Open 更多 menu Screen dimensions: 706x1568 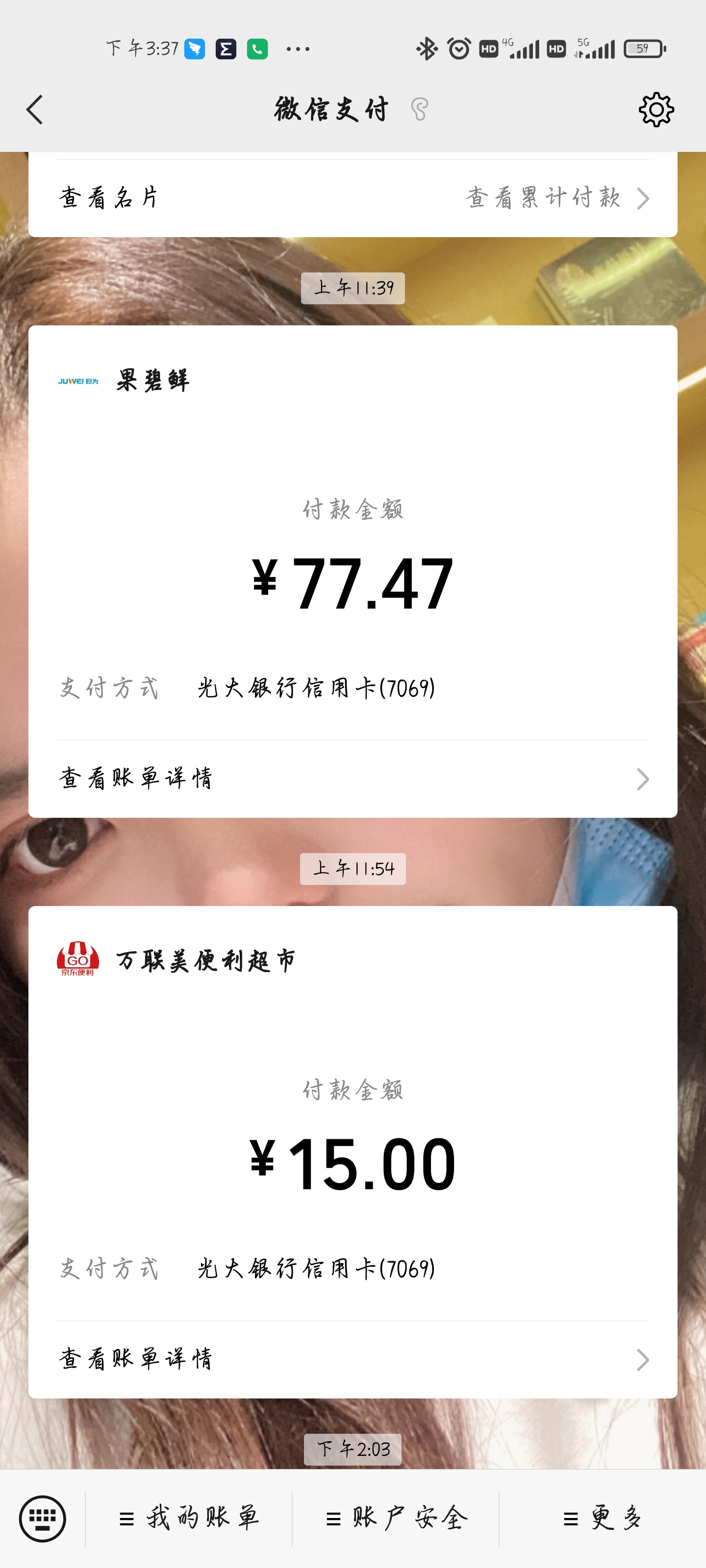pos(603,1519)
